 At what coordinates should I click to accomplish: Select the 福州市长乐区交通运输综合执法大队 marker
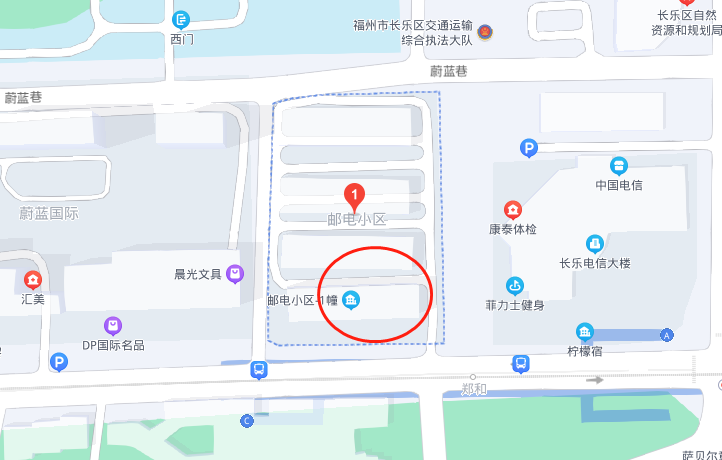[x=485, y=33]
